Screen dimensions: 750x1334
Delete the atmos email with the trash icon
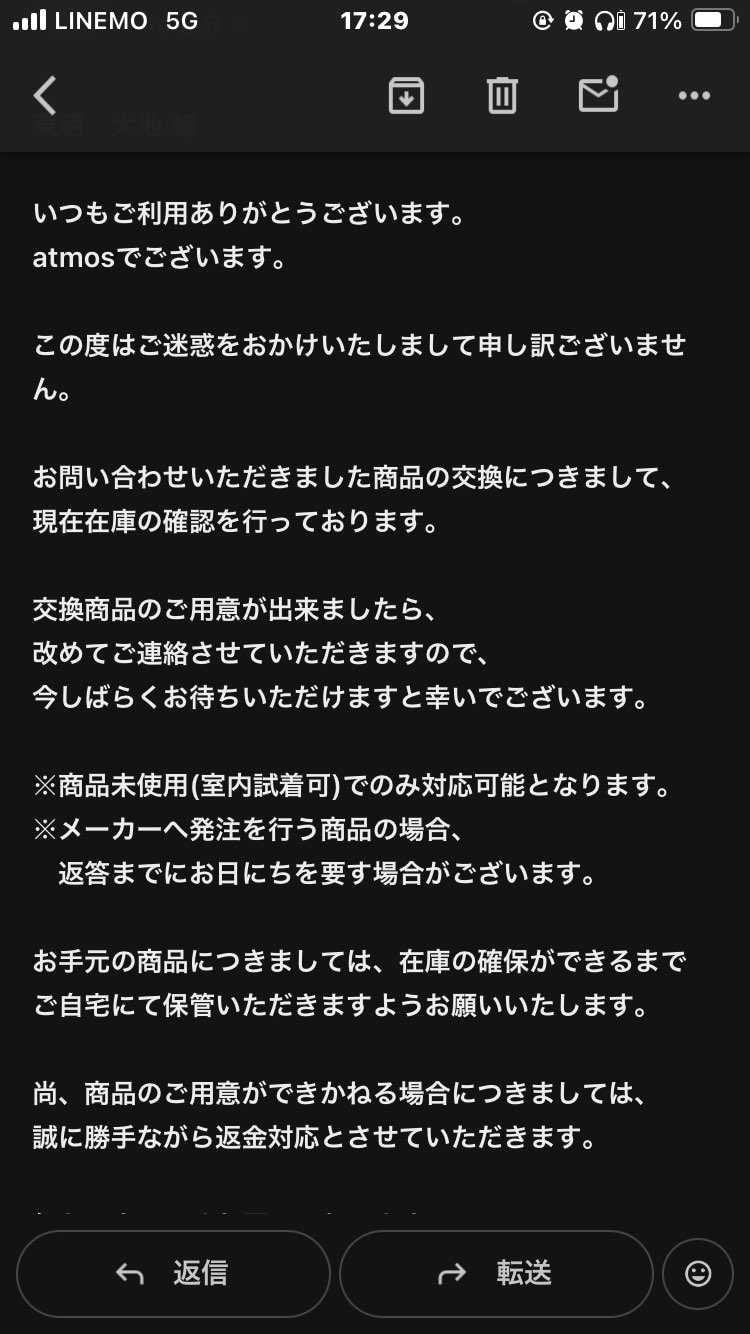tap(502, 95)
